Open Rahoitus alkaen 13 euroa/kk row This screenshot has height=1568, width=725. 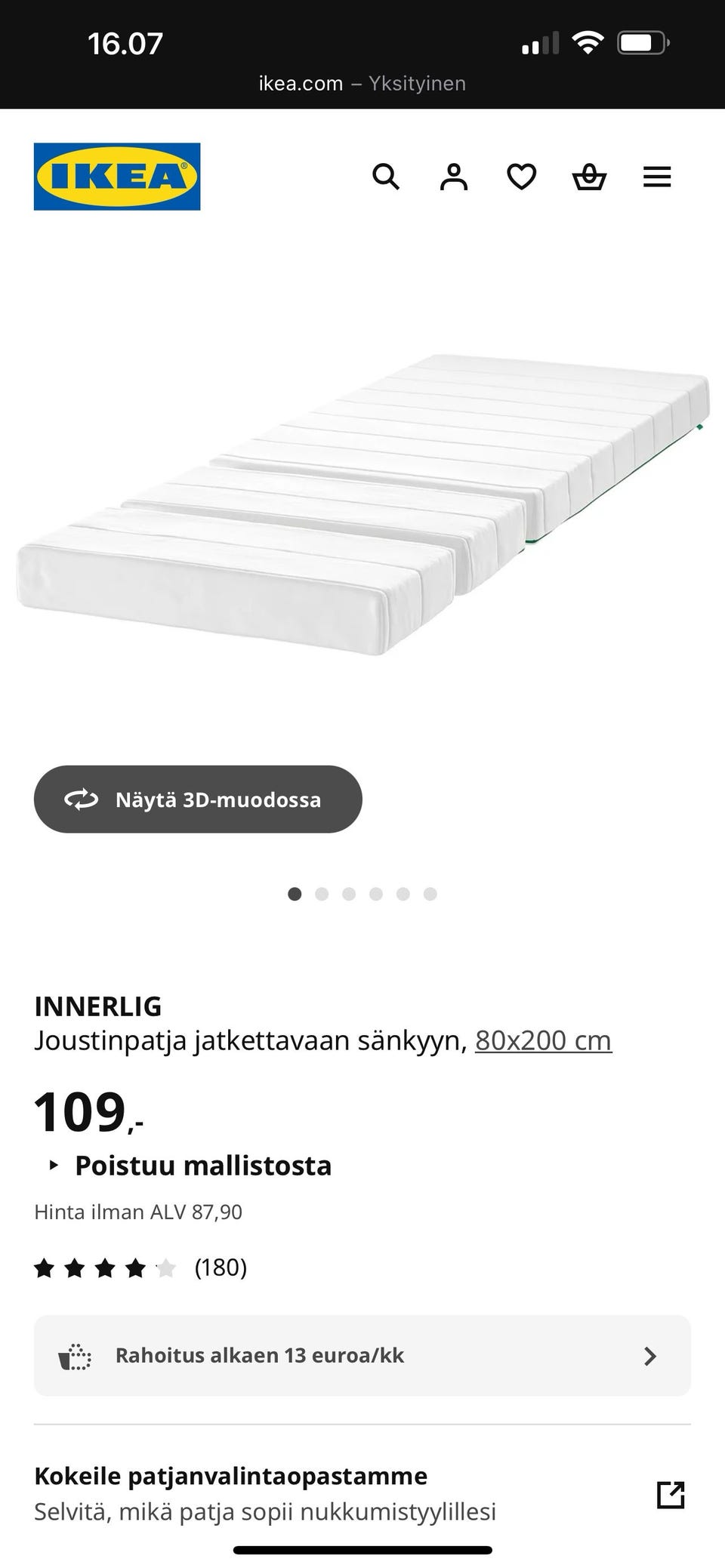362,1356
